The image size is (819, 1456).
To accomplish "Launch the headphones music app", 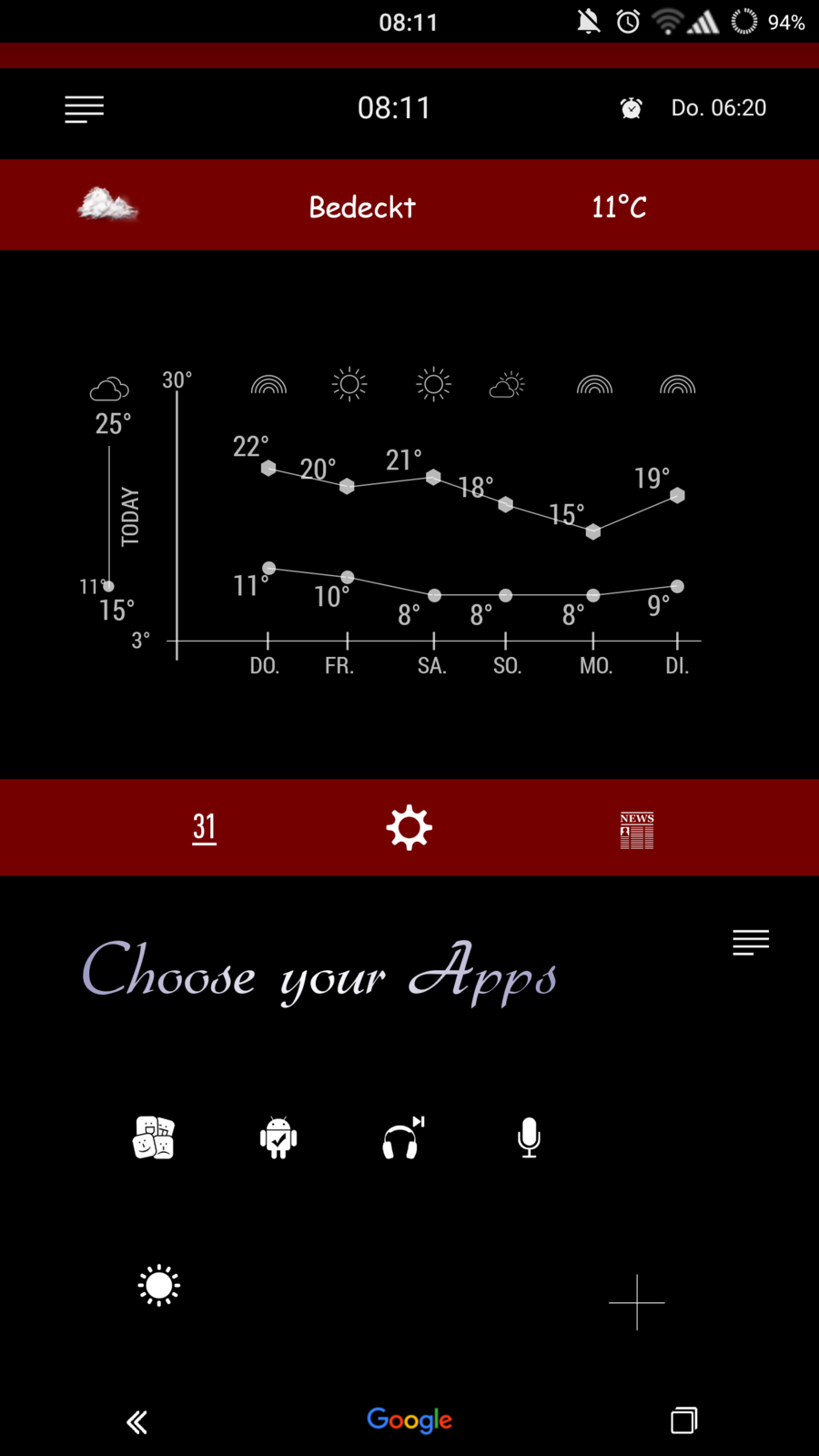I will [x=402, y=1137].
